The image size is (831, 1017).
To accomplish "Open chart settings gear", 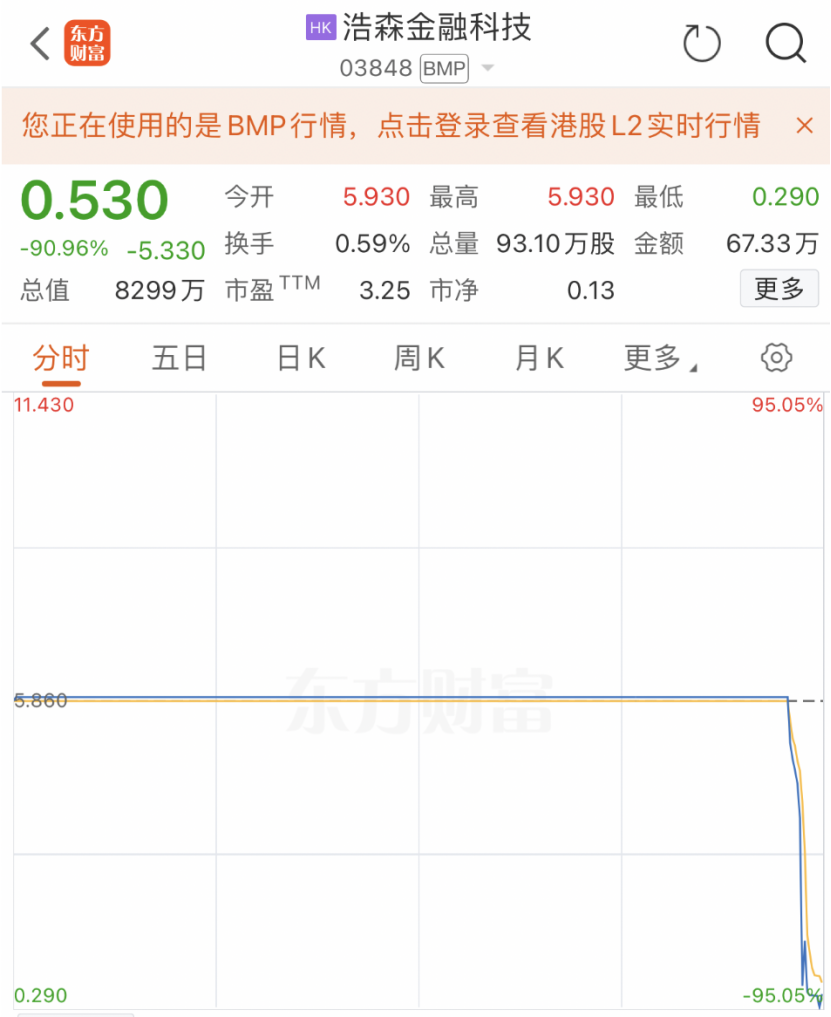I will [x=777, y=357].
